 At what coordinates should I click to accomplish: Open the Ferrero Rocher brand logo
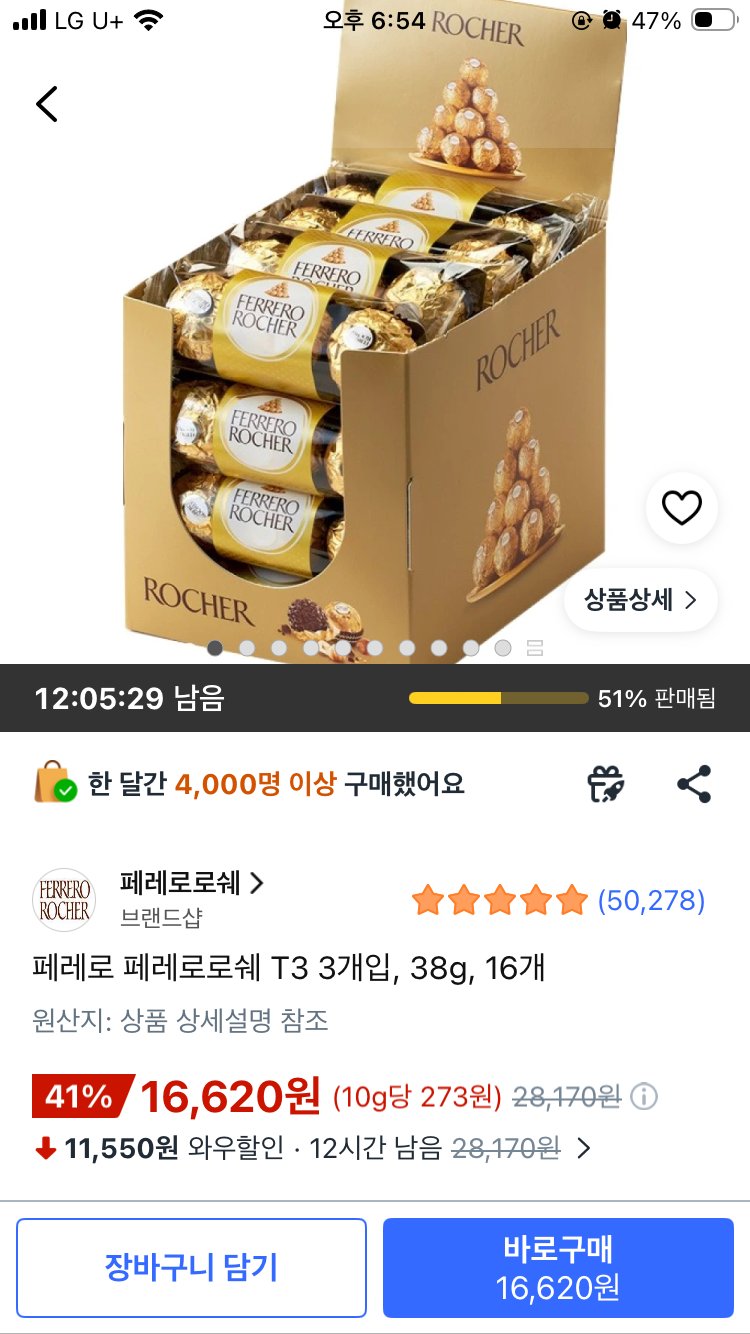64,899
